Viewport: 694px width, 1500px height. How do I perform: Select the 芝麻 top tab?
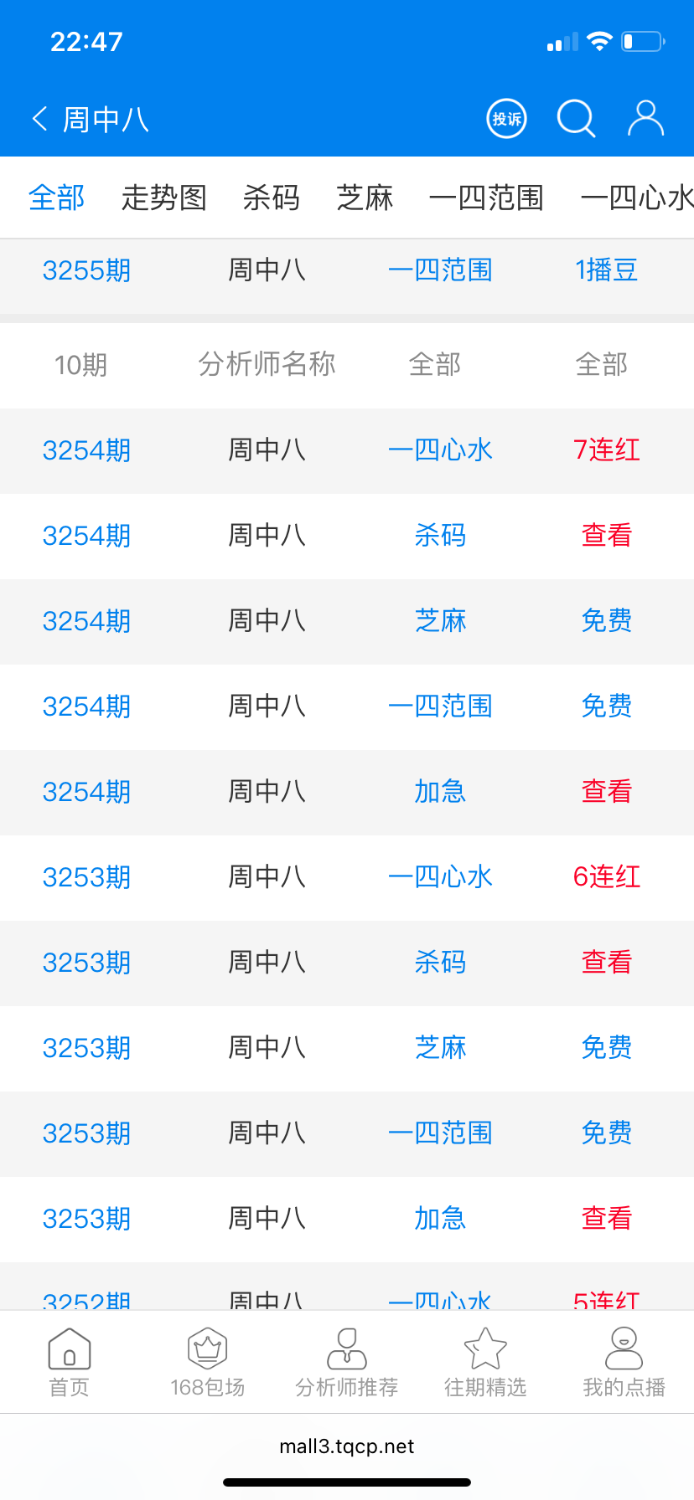365,198
